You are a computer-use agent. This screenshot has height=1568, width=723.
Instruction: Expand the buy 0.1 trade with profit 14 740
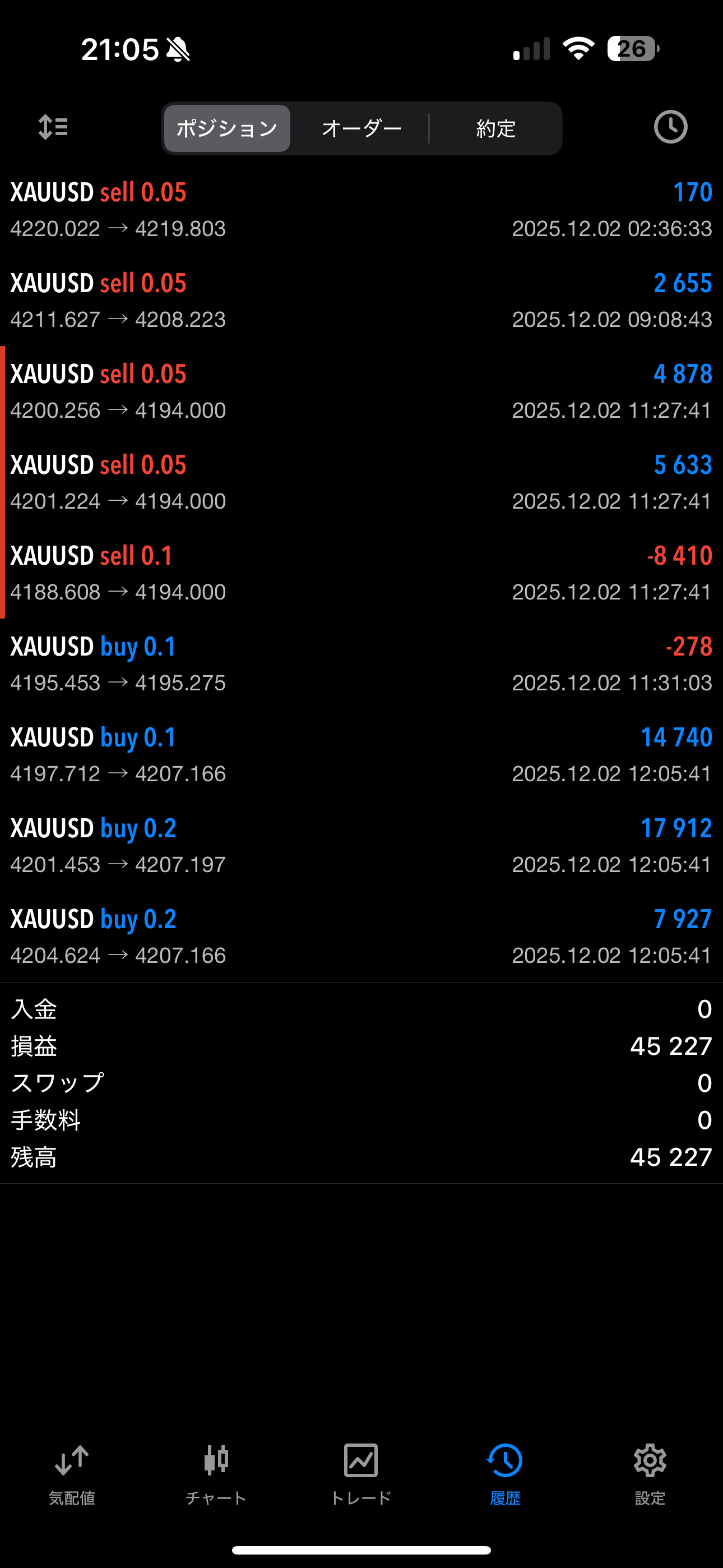(361, 754)
